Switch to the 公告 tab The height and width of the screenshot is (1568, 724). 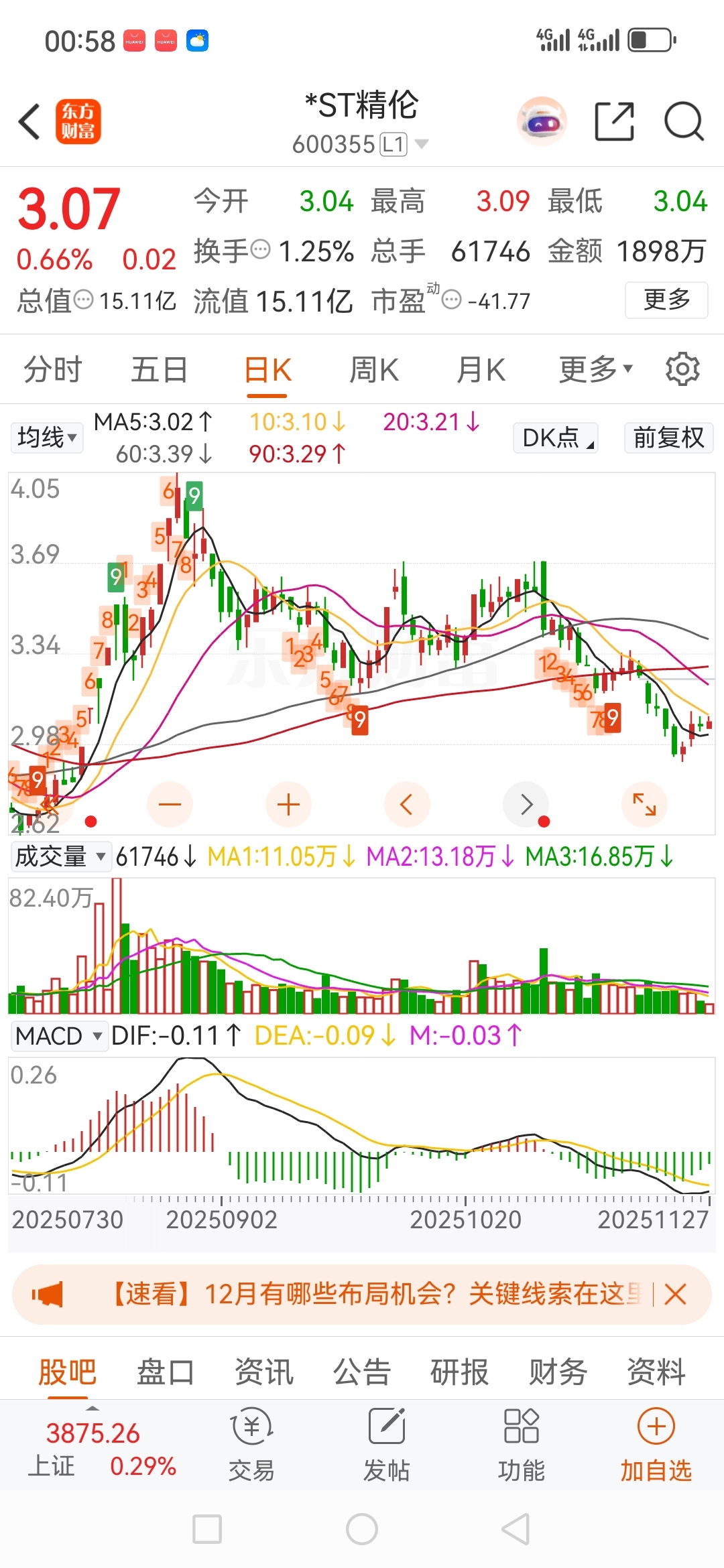pos(362,1372)
